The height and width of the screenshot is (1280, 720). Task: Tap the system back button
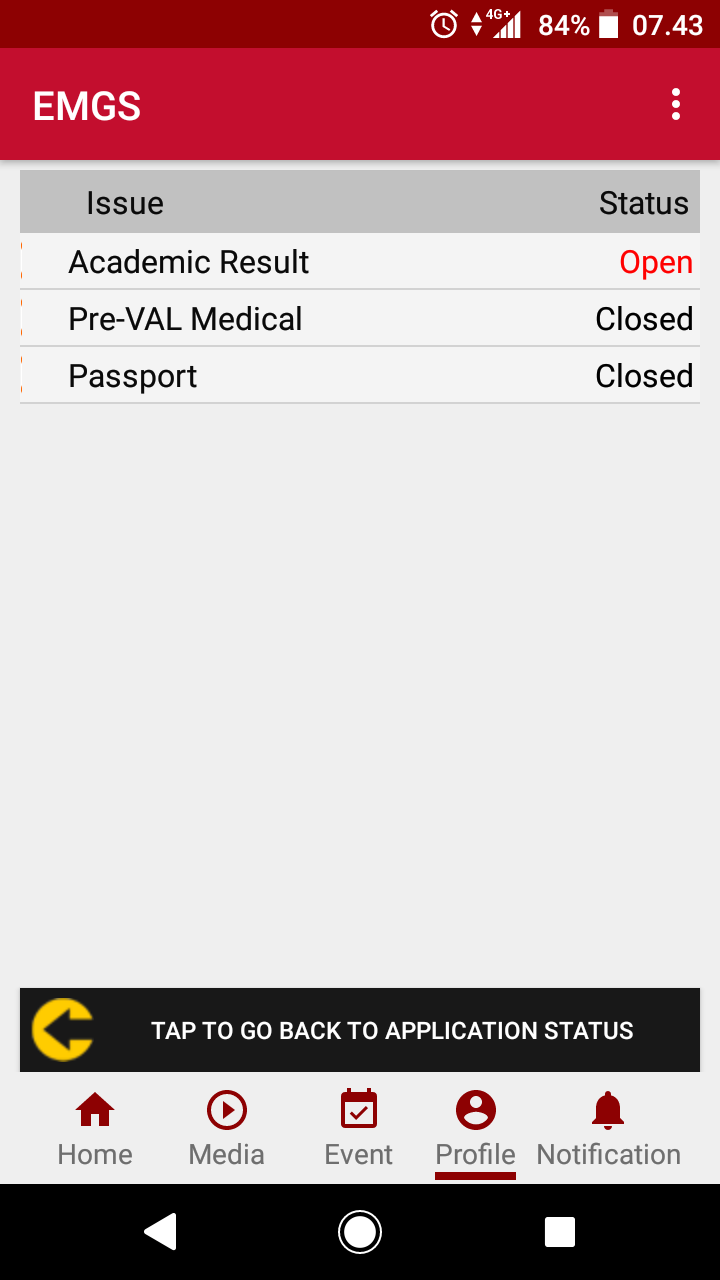tap(161, 1232)
